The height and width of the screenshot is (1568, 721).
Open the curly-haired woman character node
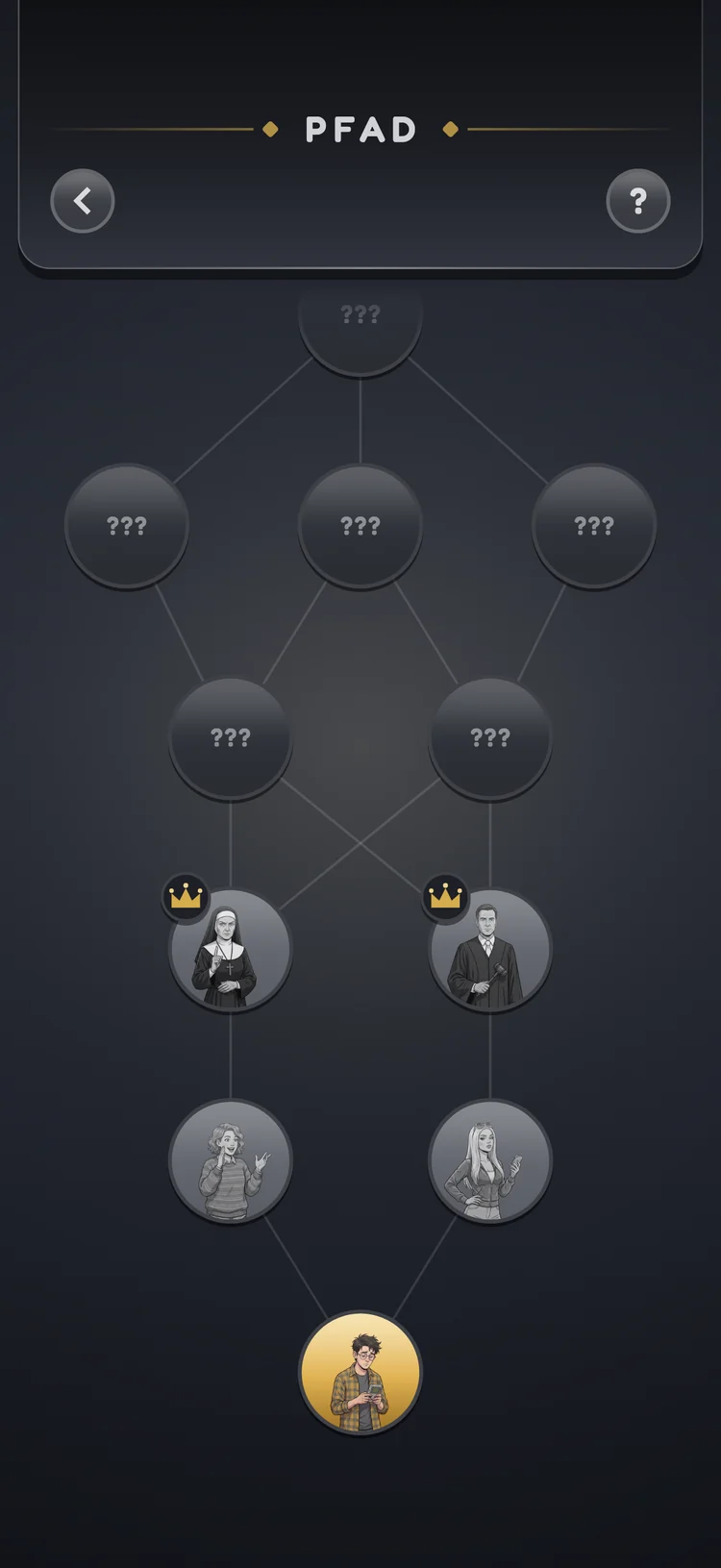pos(231,1161)
